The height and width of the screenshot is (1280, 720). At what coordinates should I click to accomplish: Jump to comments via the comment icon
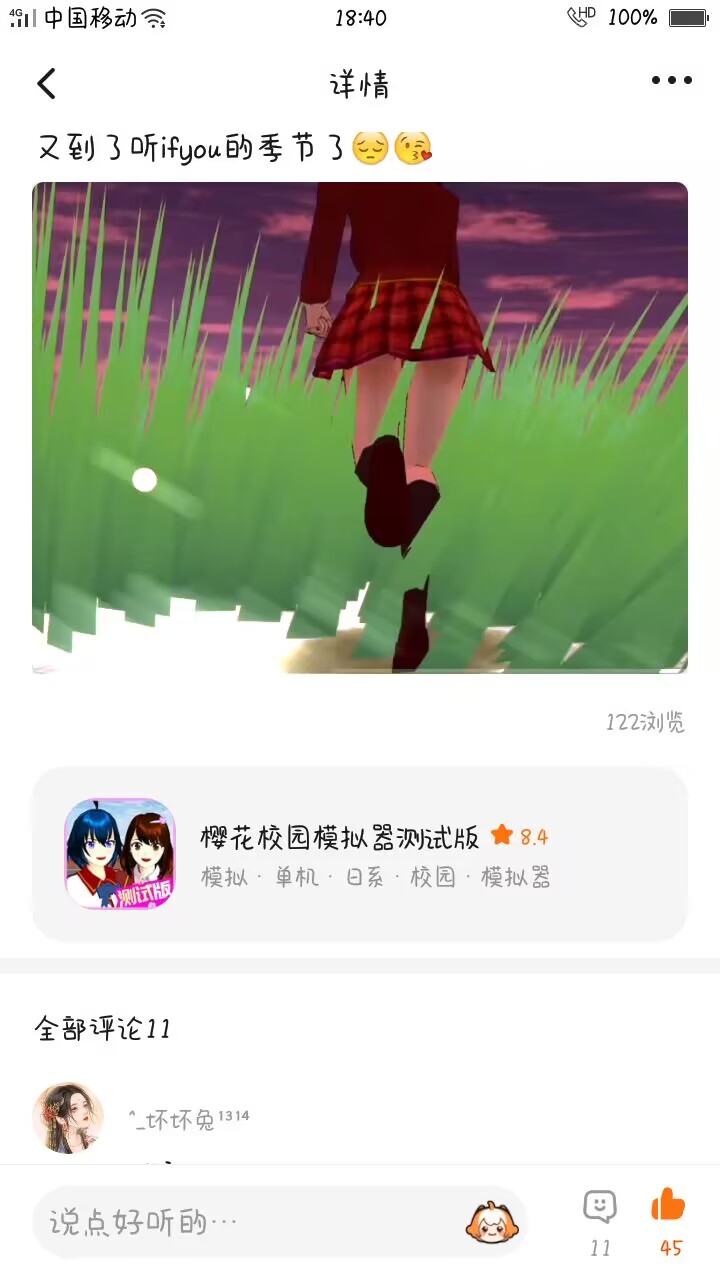pyautogui.click(x=600, y=1208)
